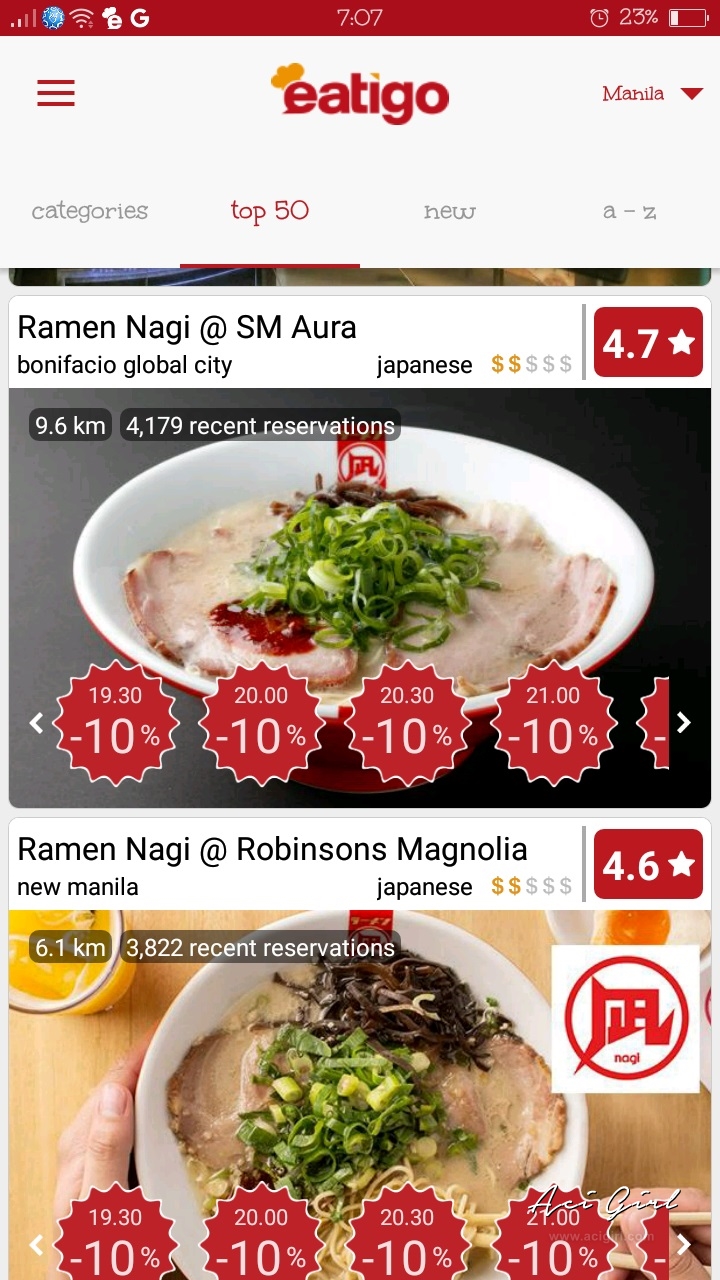Tap the 9.6 km distance badge
The width and height of the screenshot is (720, 1280).
tap(69, 425)
